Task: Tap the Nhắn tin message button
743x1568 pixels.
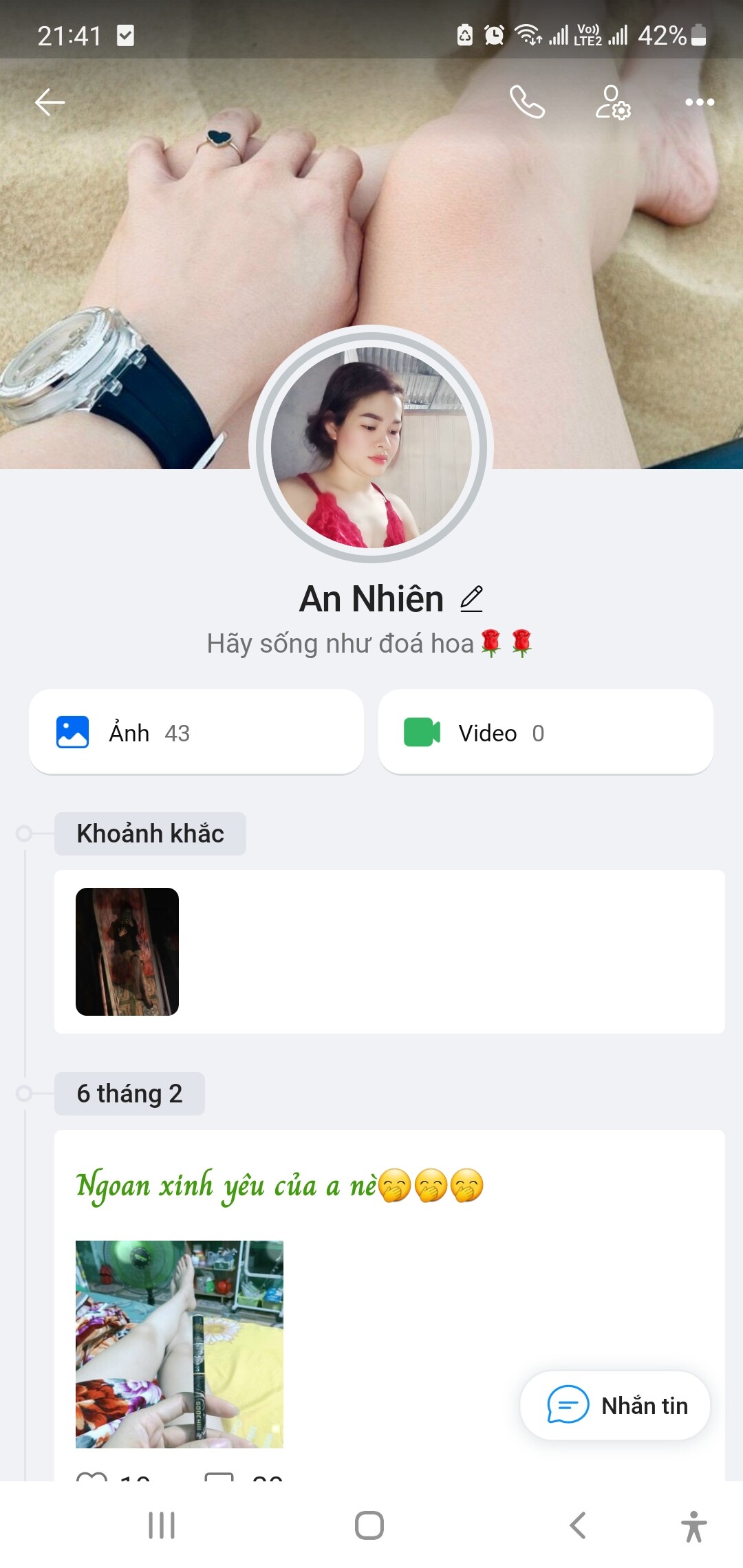Action: click(x=615, y=1405)
